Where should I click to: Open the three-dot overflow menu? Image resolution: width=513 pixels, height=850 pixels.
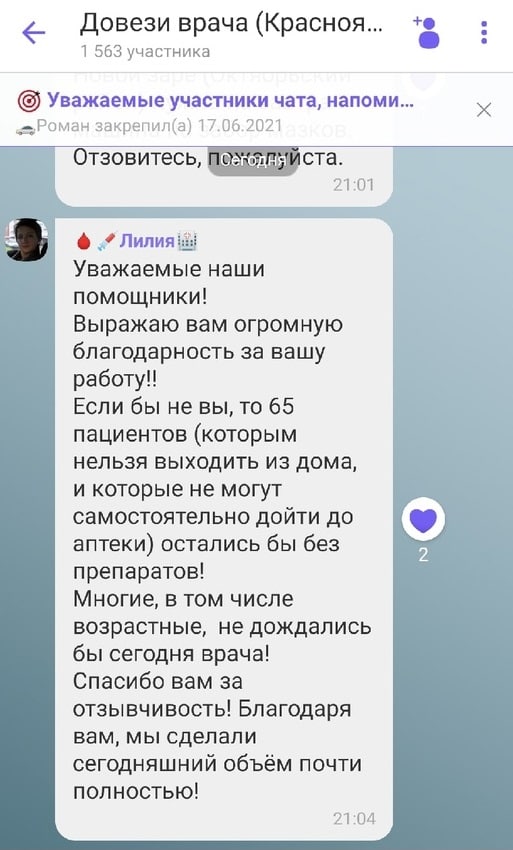(484, 33)
